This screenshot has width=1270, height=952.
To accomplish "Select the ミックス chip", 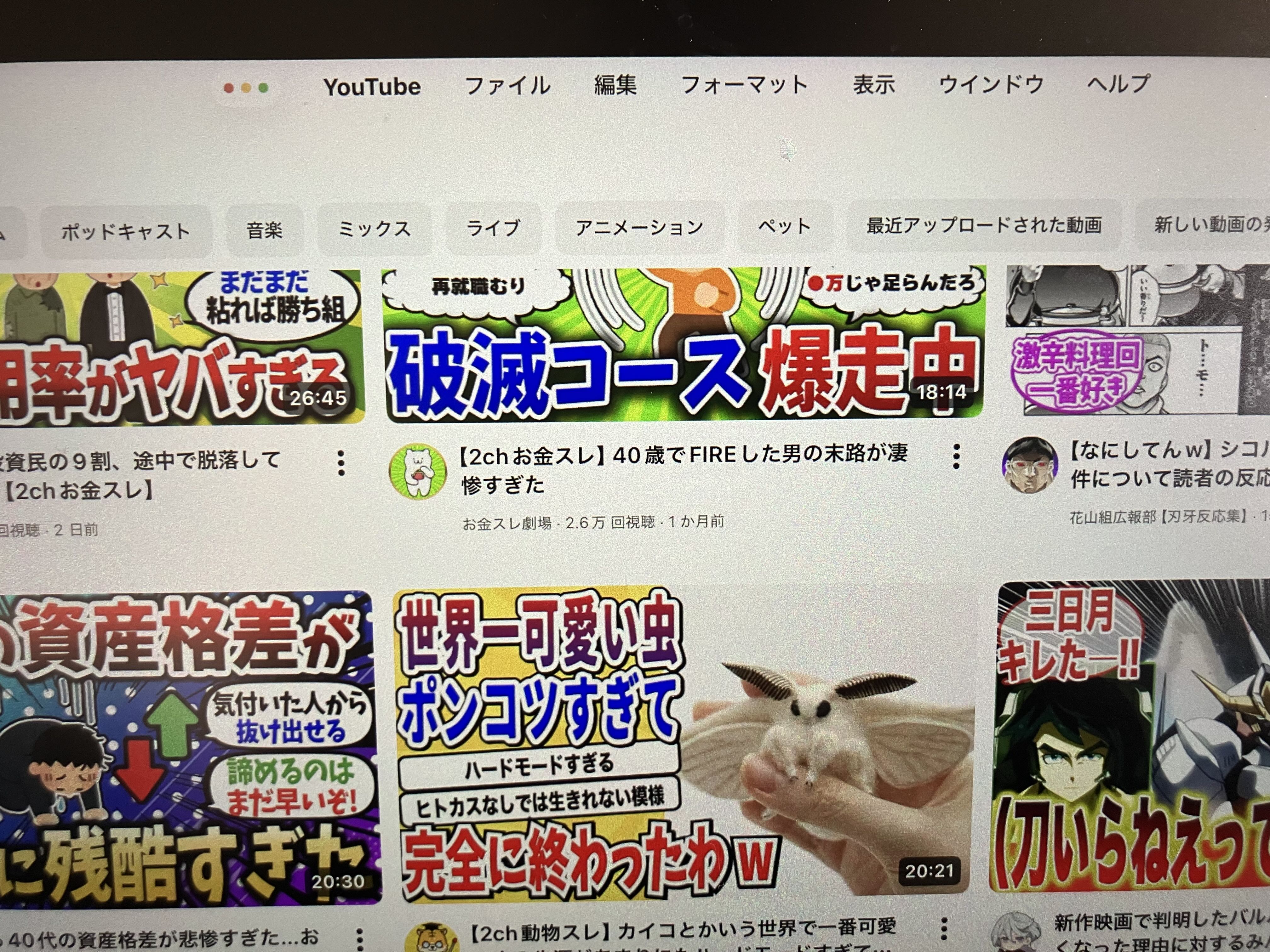I will 374,229.
